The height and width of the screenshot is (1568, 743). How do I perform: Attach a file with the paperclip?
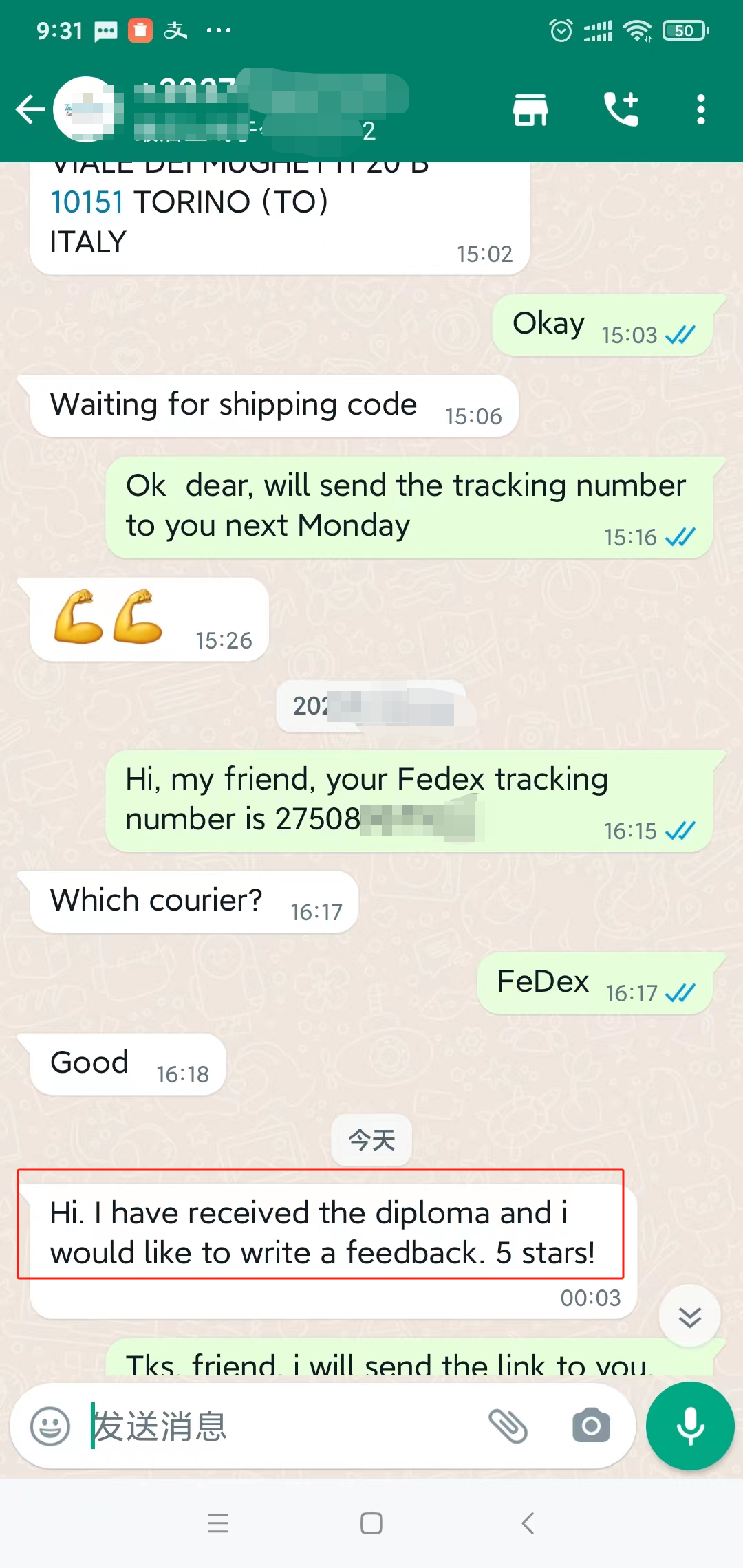pyautogui.click(x=508, y=1426)
